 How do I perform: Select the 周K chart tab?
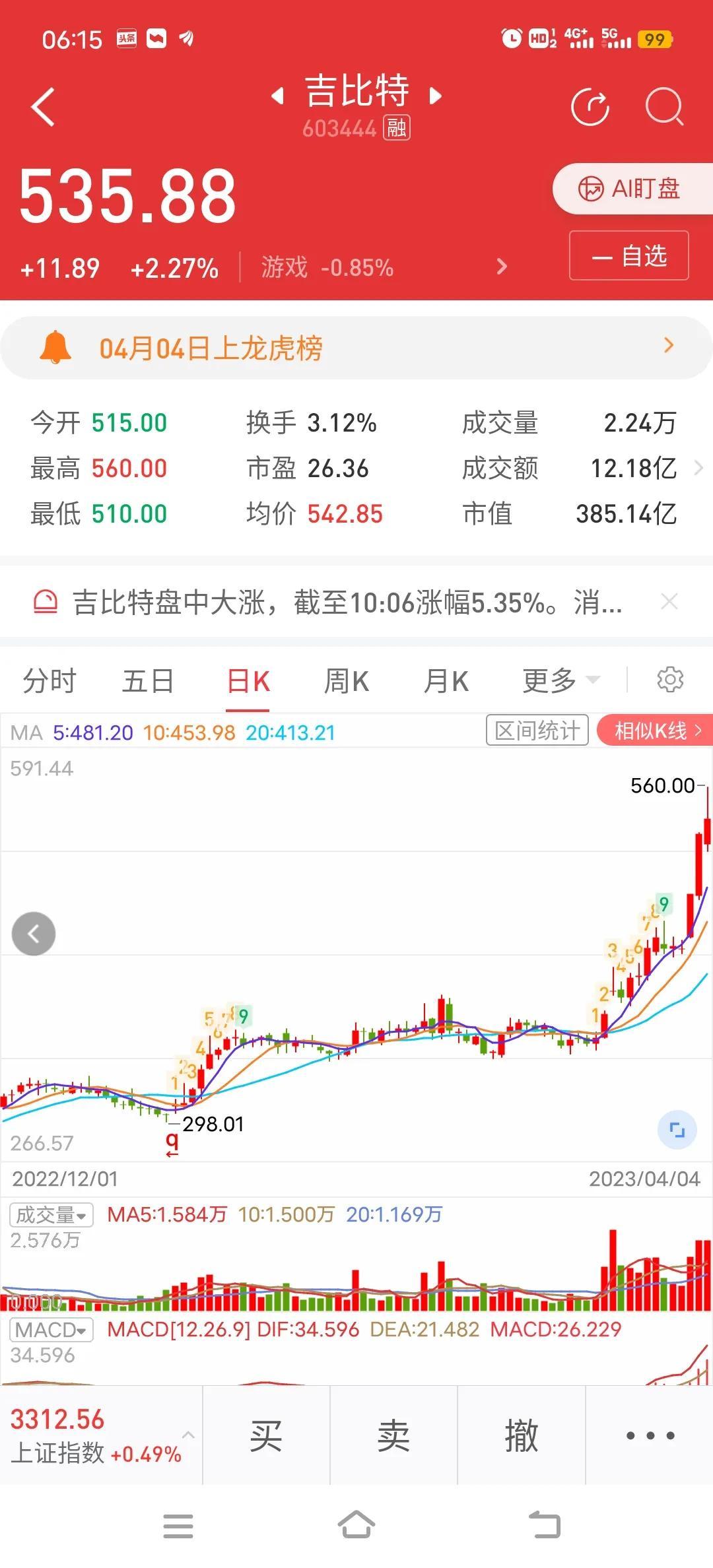[x=347, y=680]
